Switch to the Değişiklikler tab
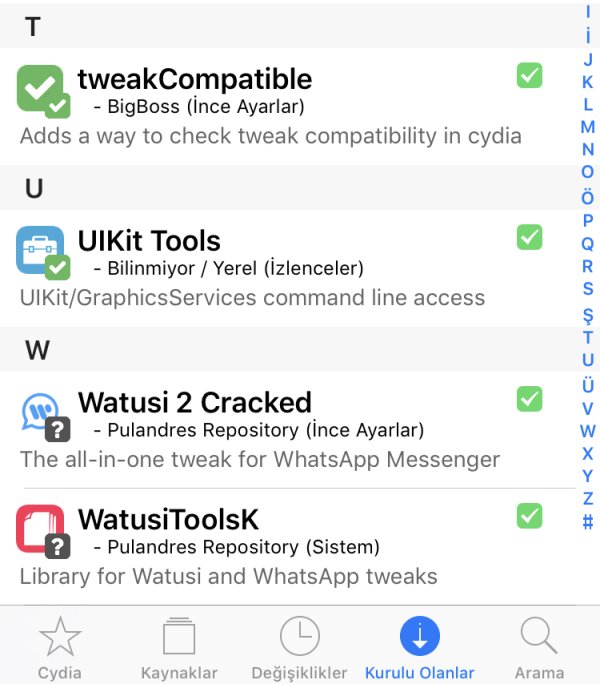 pos(299,648)
